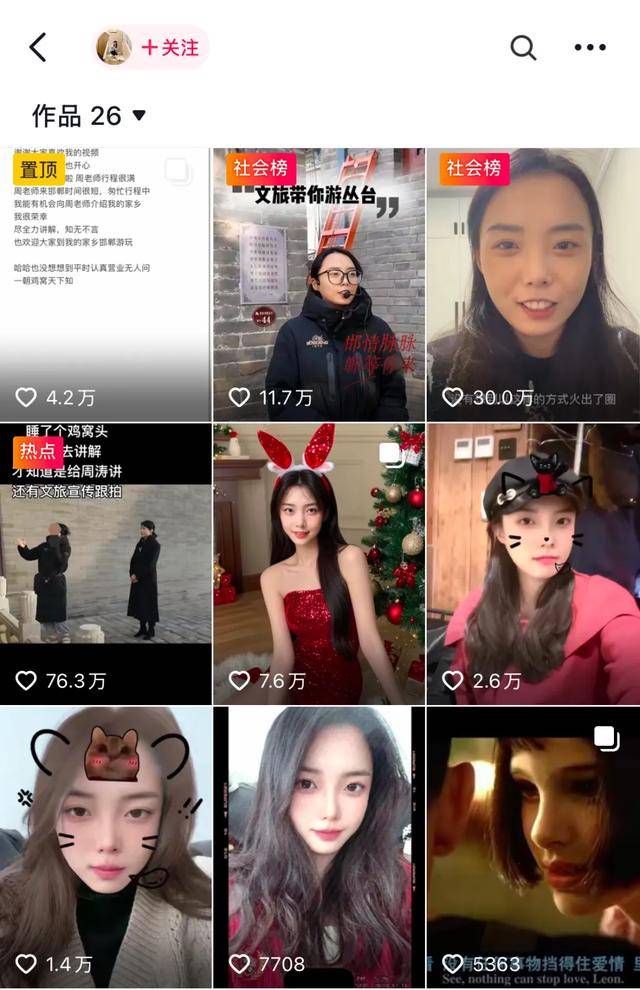The height and width of the screenshot is (990, 640).
Task: Open the hamster-sticker video with 1.4万 likes
Action: [105, 845]
